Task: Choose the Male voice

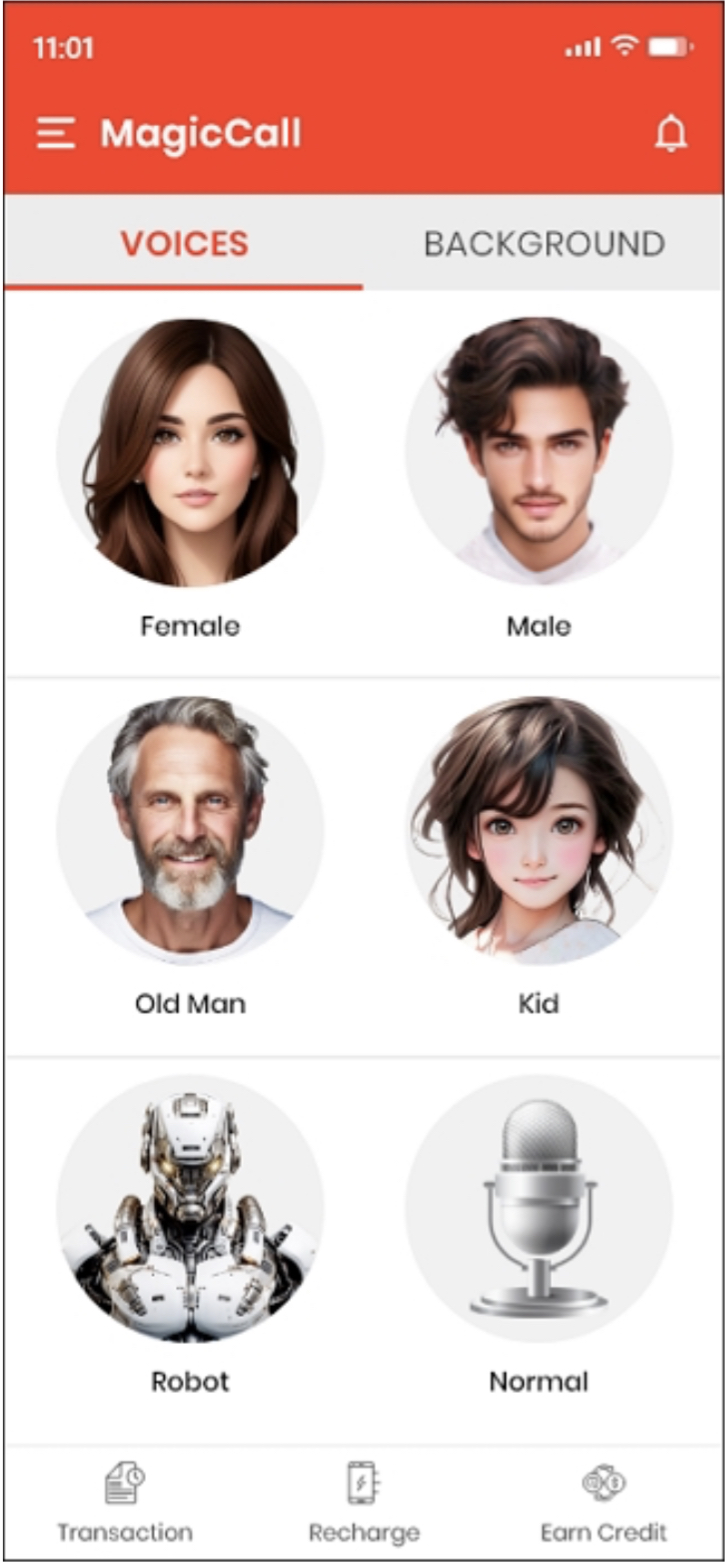Action: tap(538, 453)
